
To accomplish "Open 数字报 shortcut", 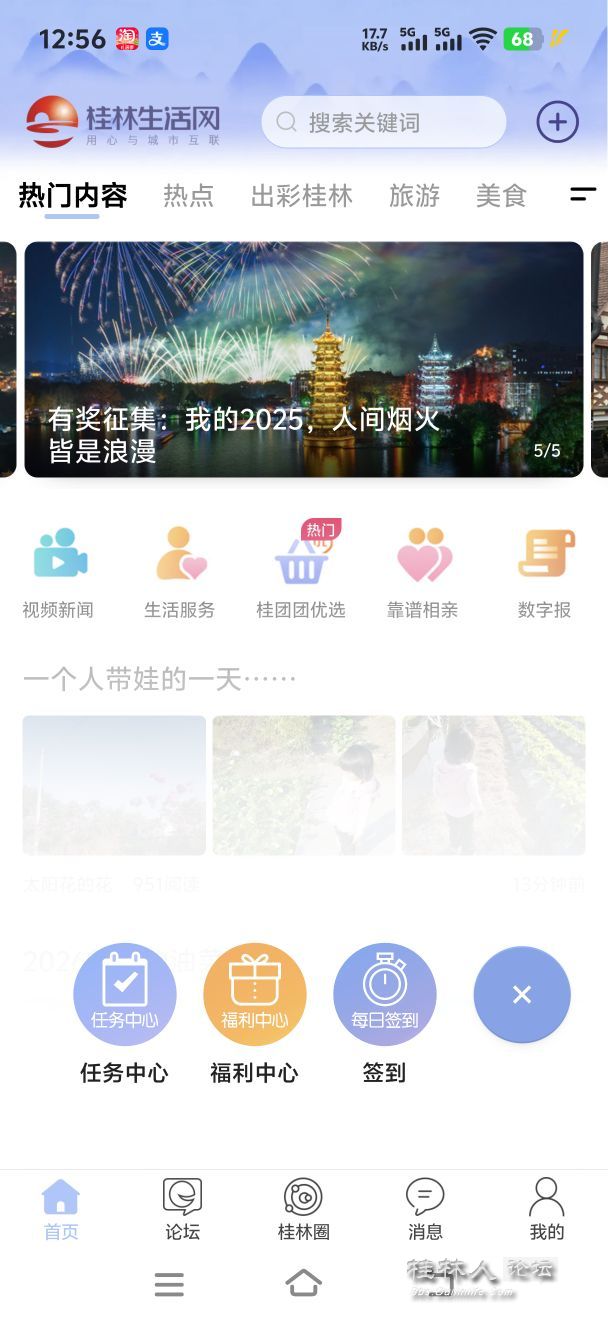I will pyautogui.click(x=545, y=572).
